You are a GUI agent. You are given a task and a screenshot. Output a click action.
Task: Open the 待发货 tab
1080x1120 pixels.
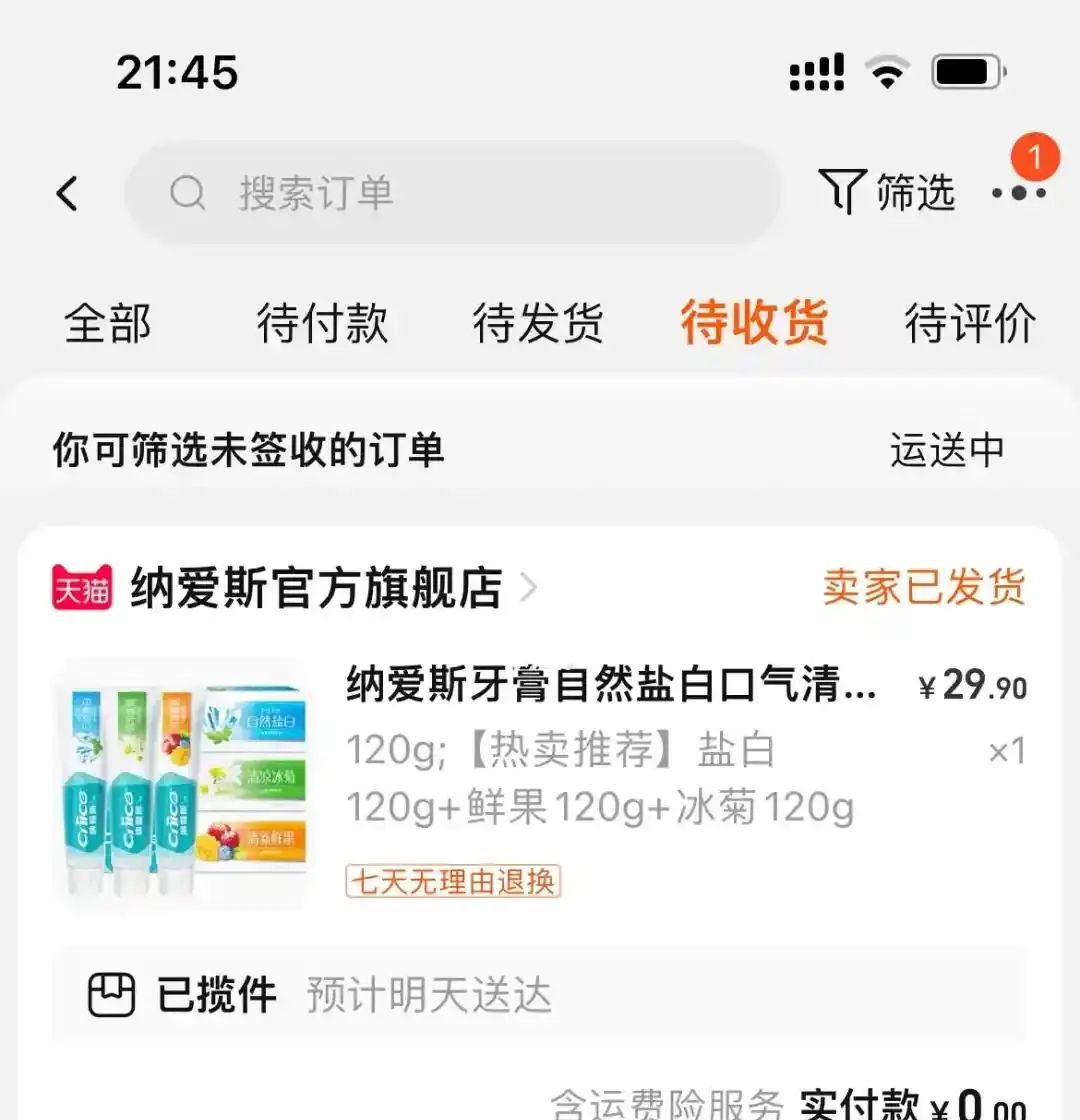538,323
